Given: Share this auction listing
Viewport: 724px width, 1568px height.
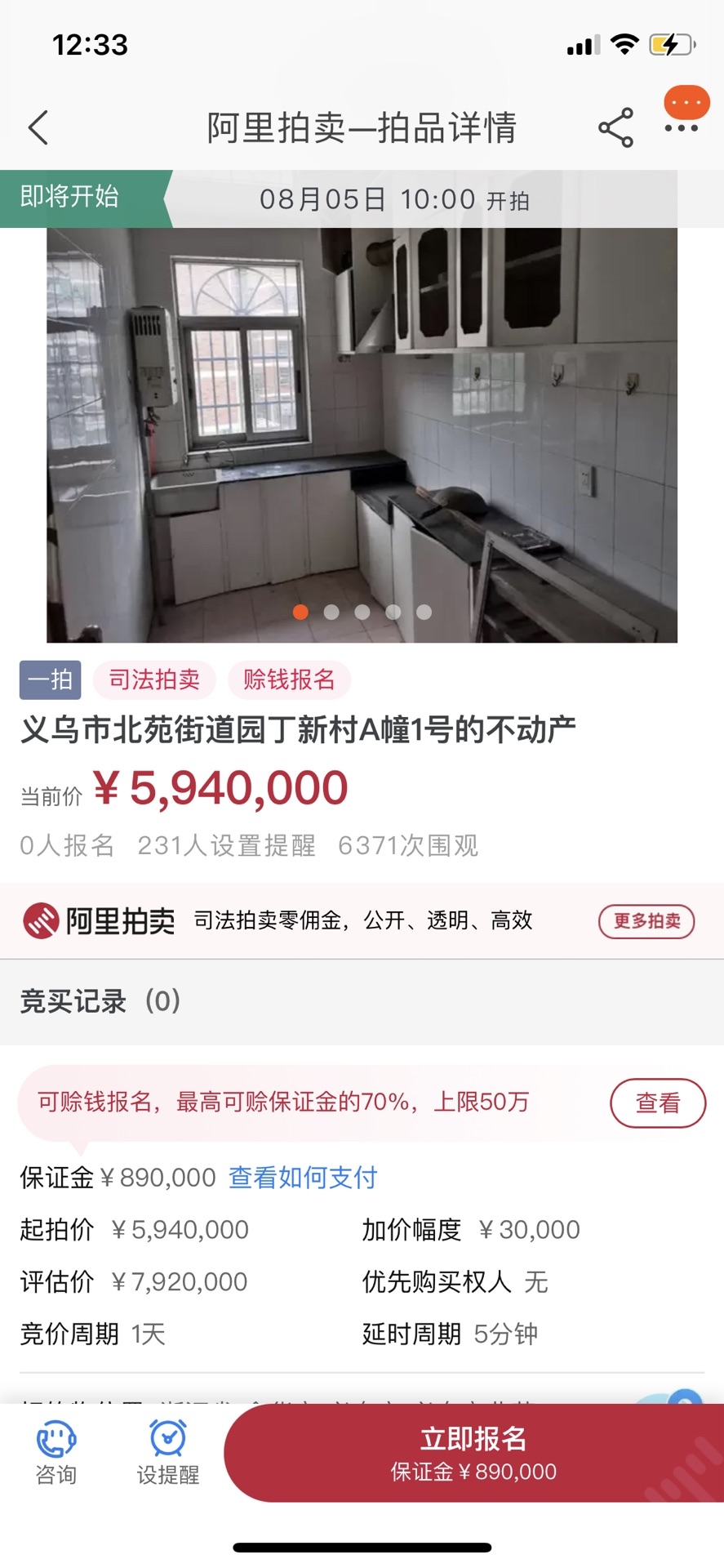Looking at the screenshot, I should [615, 128].
